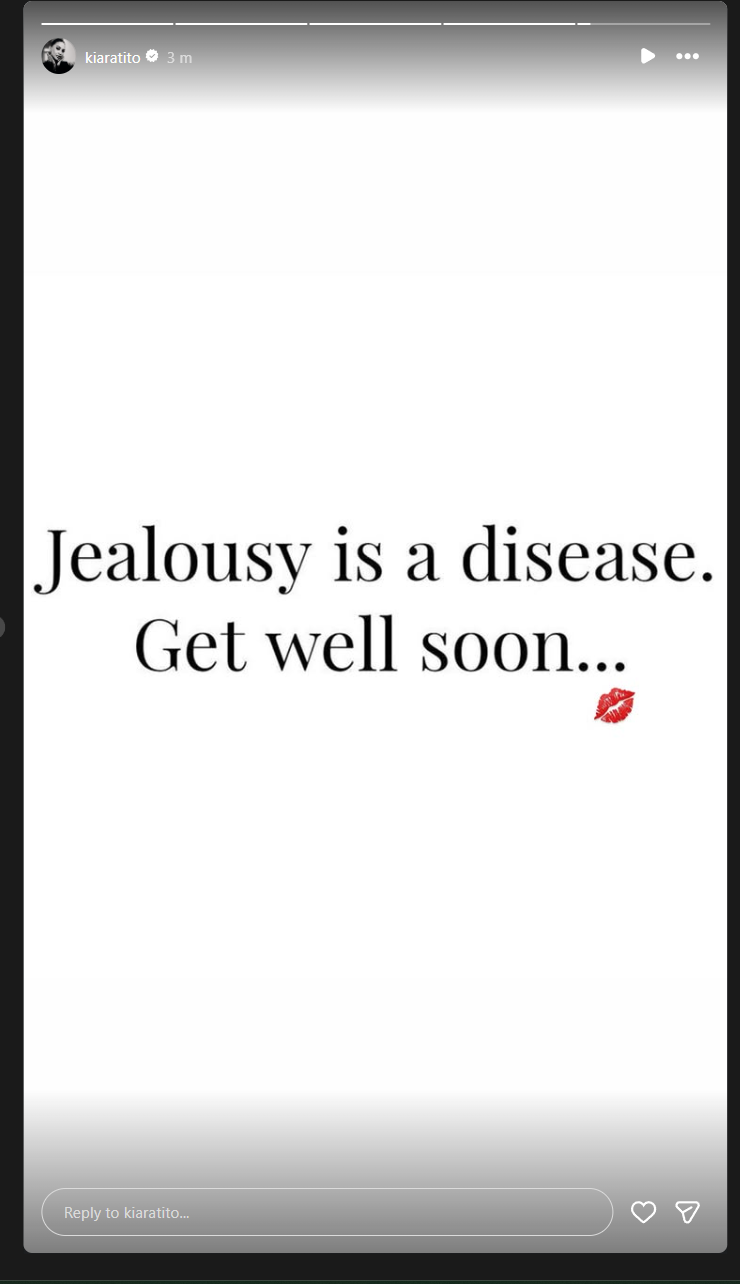Open kiaratito's profile picture
740x1284 pixels.
point(58,57)
